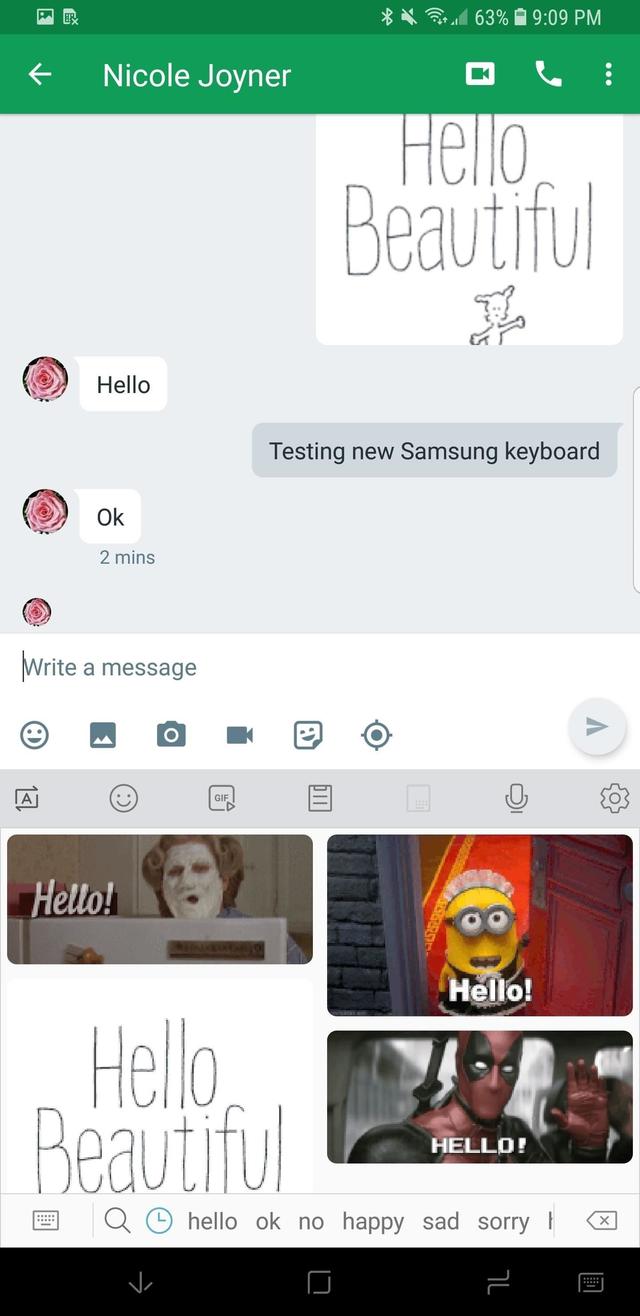Activate voice input microphone
Viewport: 640px width, 1316px height.
click(x=516, y=798)
